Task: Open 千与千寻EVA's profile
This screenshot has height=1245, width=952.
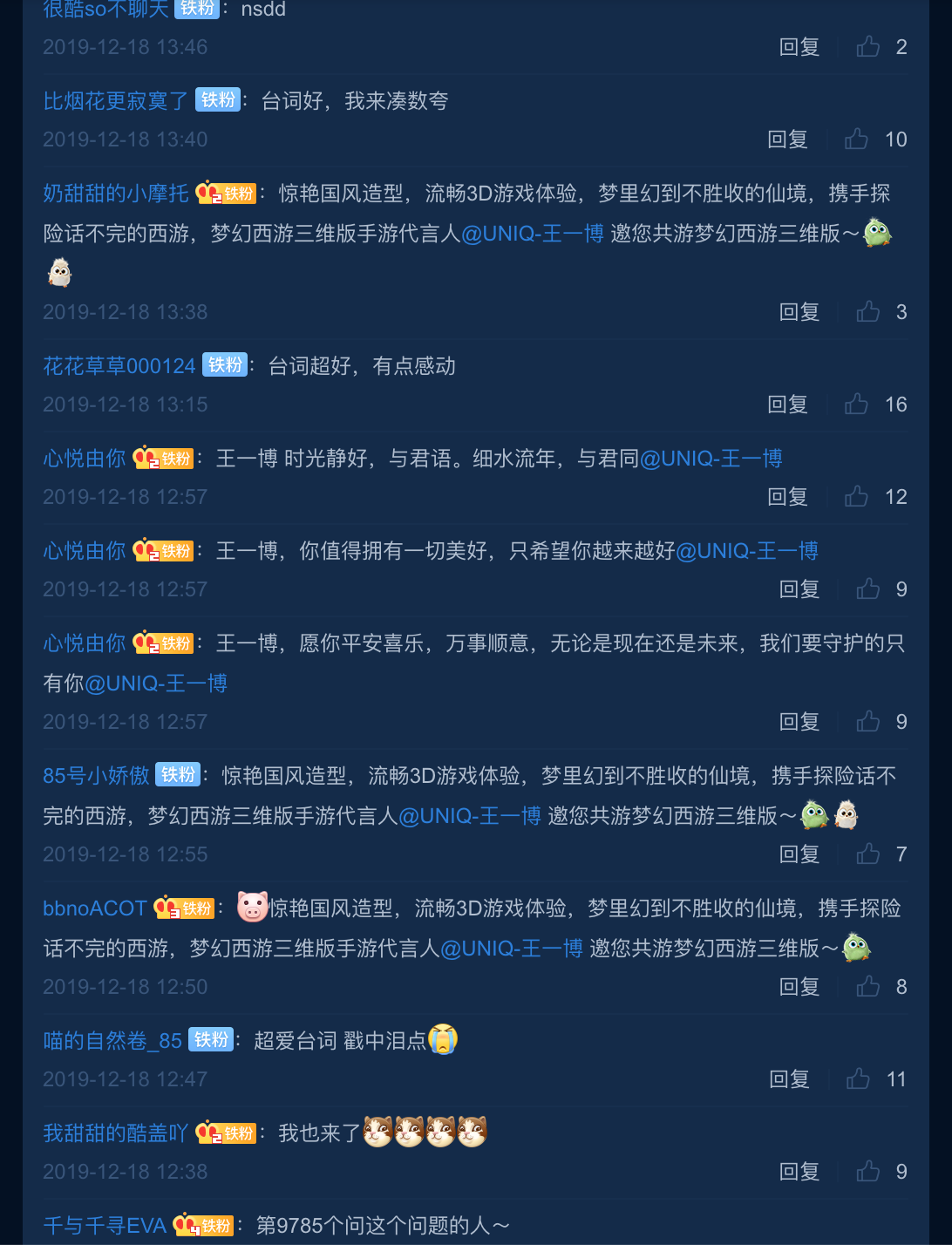Action: 105,1226
